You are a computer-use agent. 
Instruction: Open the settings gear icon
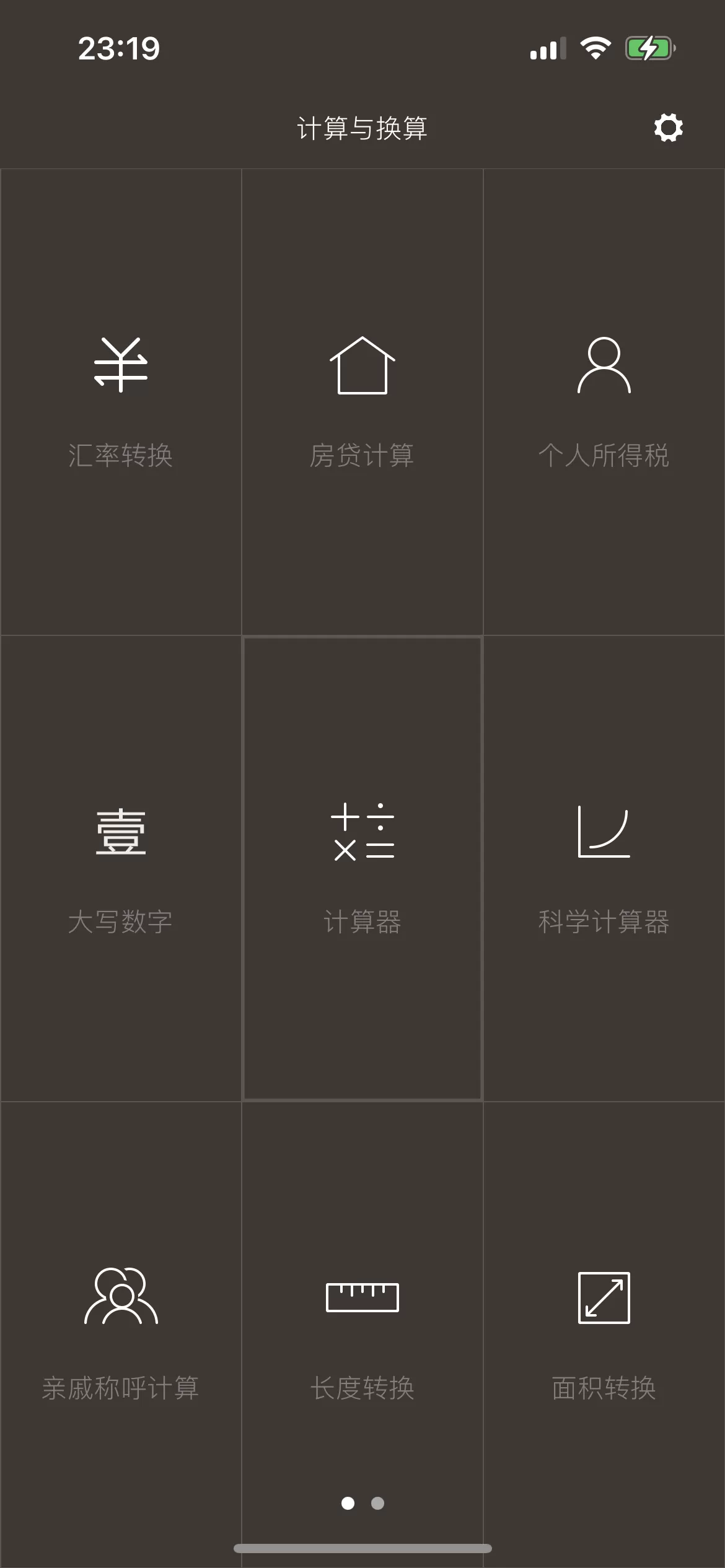(x=668, y=128)
